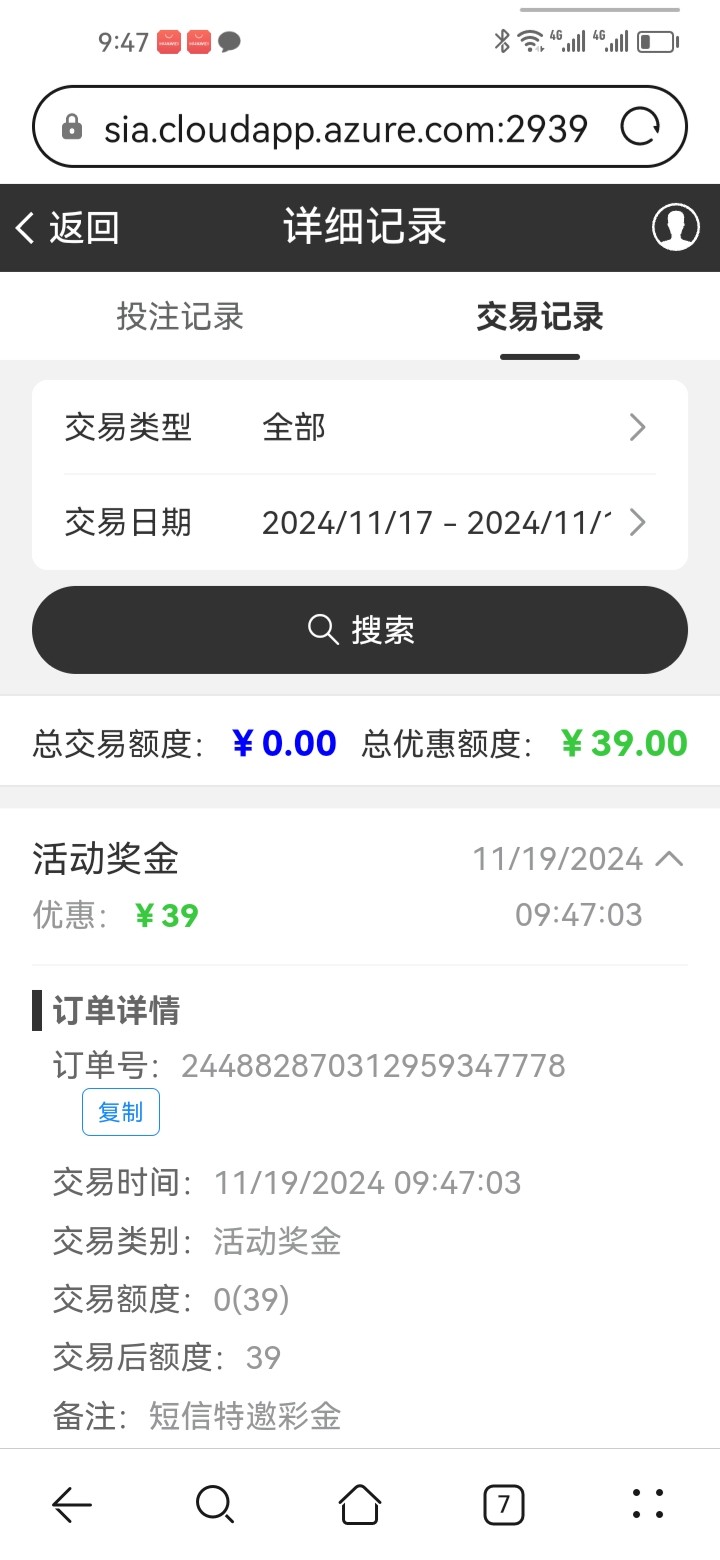This screenshot has height=1560, width=720.
Task: Tap the browser back arrow at bottom left
Action: (72, 1503)
